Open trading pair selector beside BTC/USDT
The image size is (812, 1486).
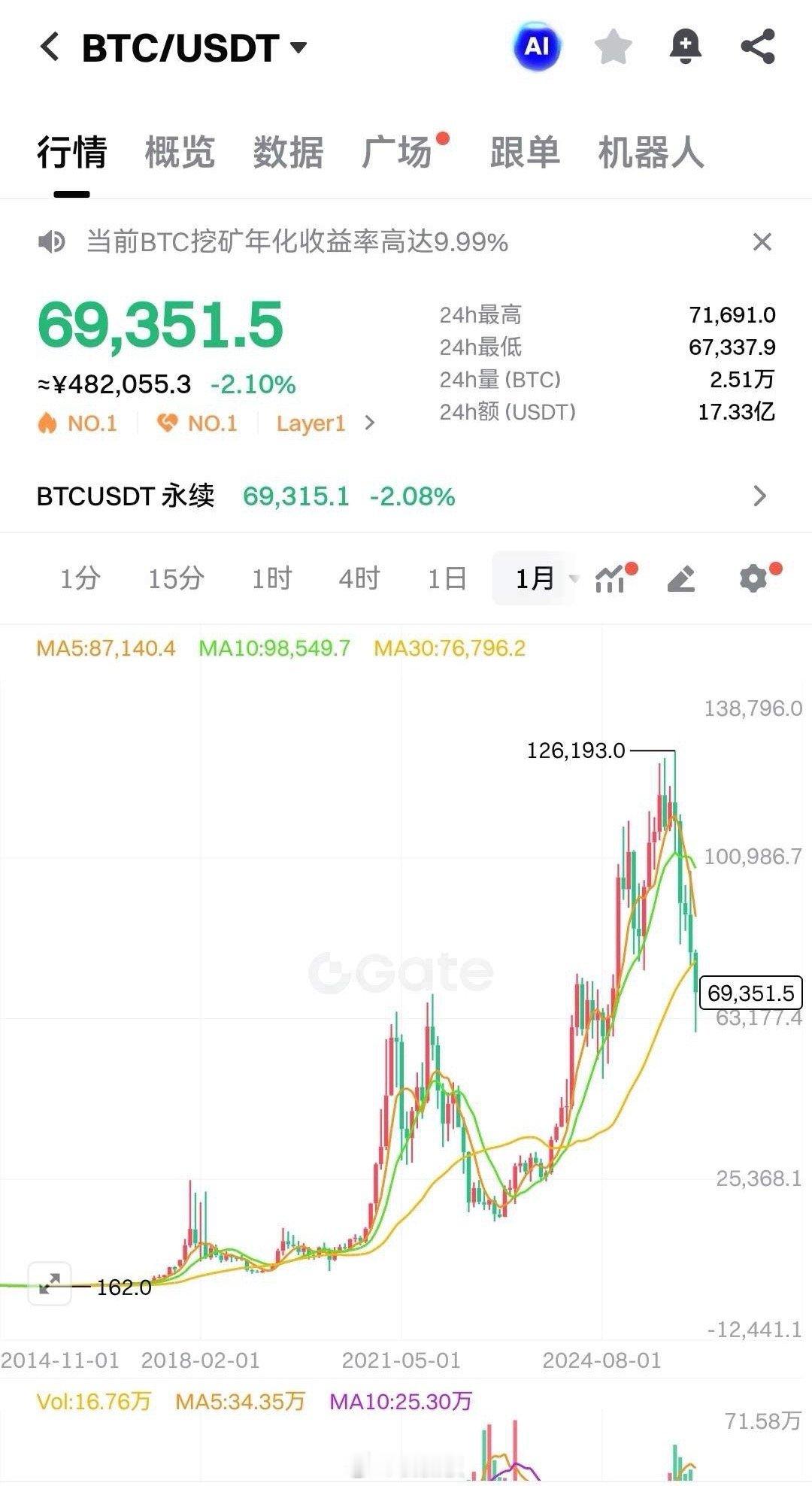298,46
